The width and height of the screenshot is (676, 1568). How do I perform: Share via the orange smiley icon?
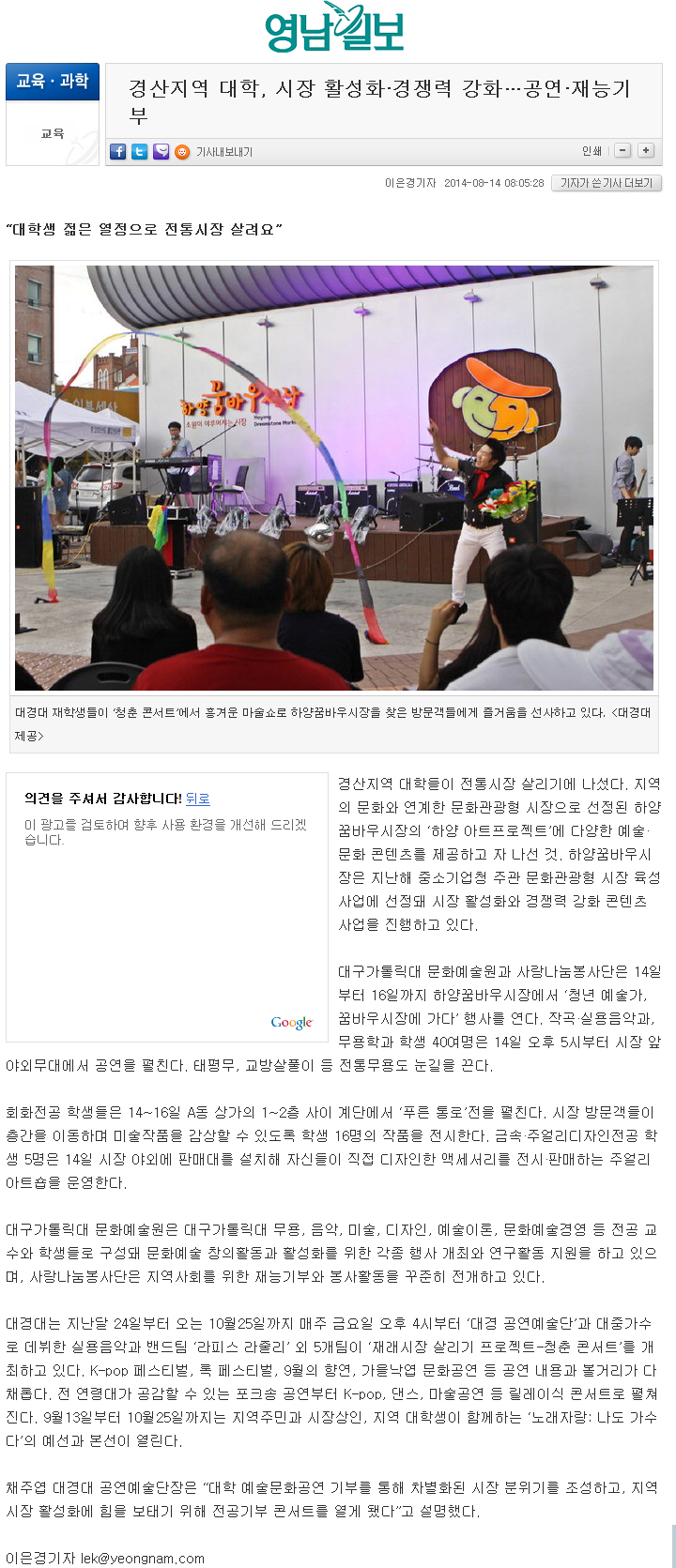[182, 152]
